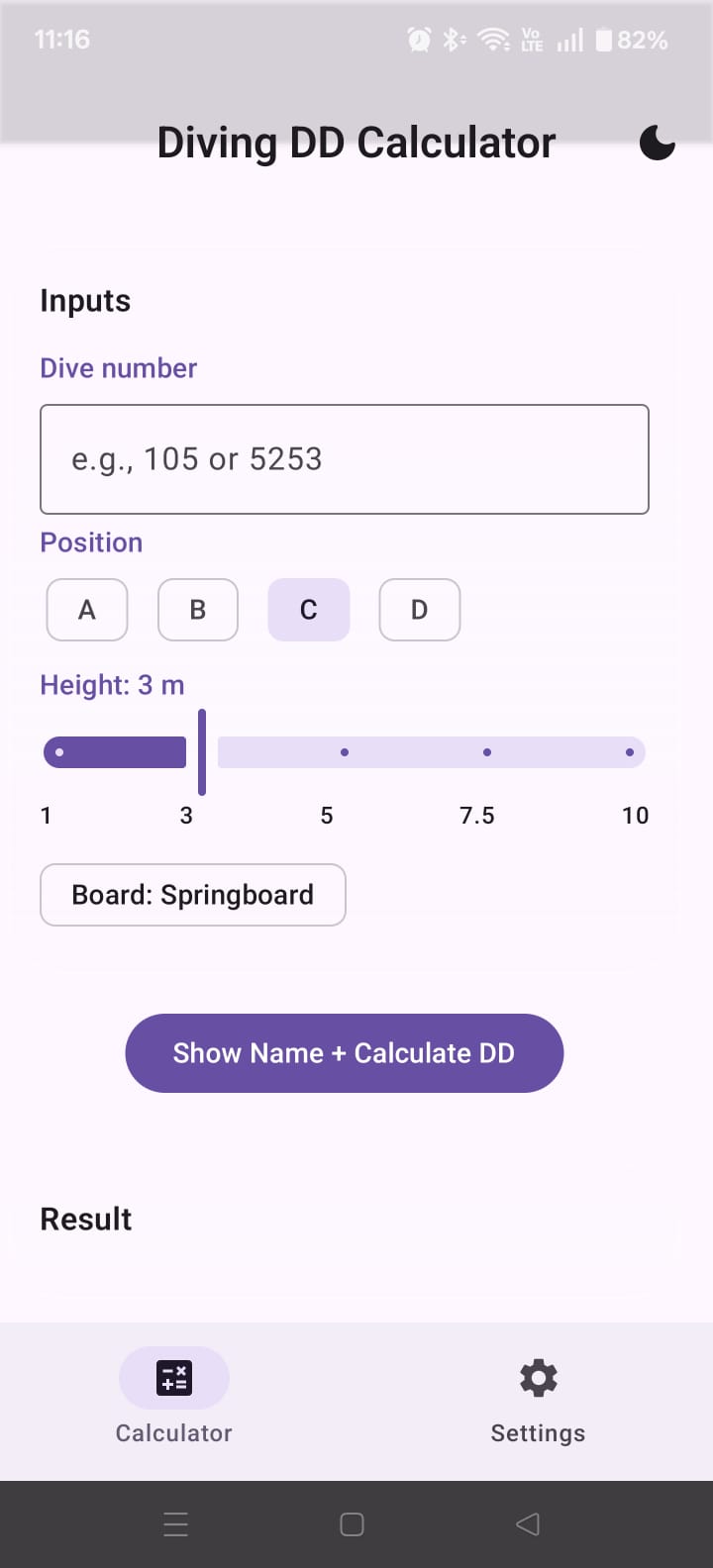Select position D

(419, 610)
